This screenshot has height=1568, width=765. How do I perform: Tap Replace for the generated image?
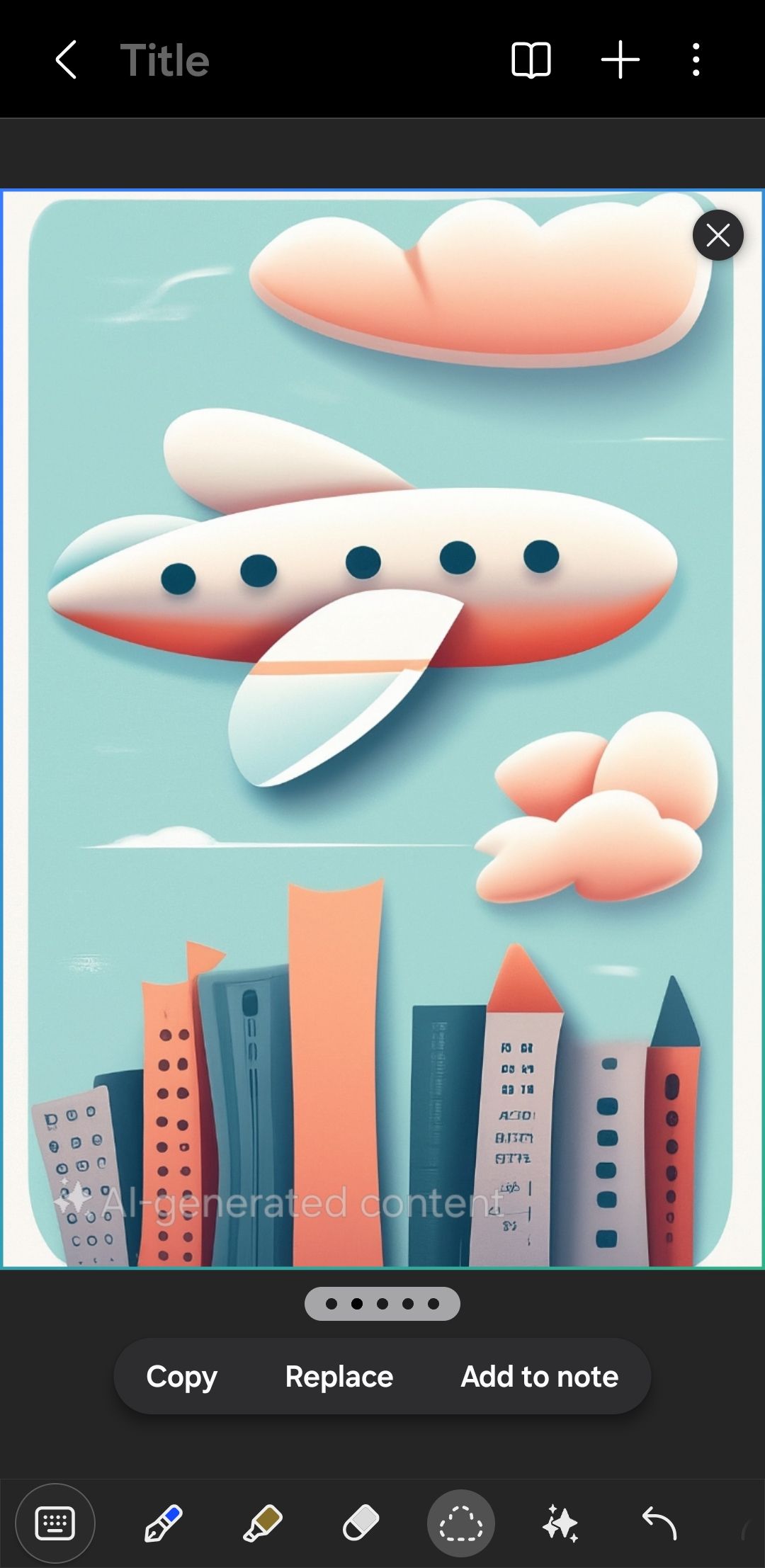pos(339,1377)
